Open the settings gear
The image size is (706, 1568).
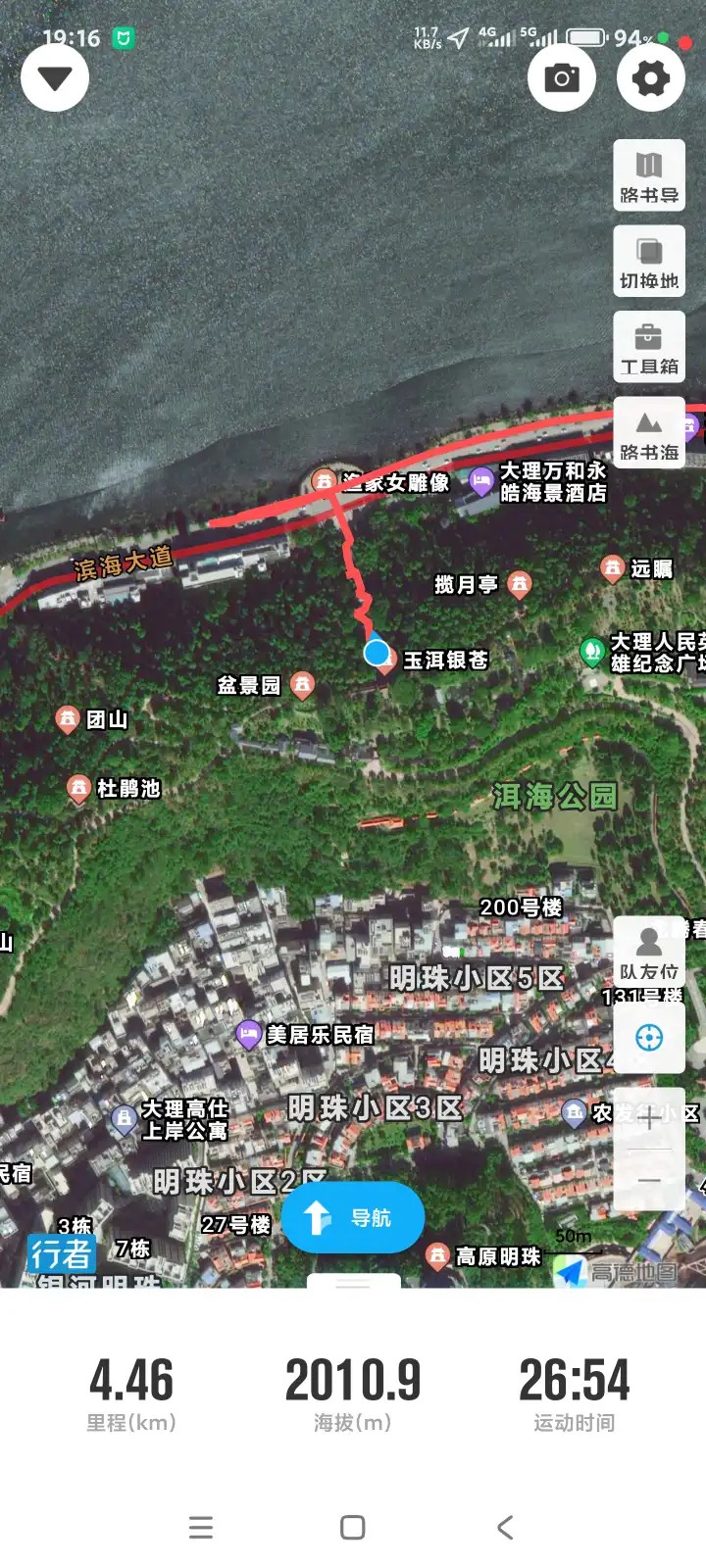(651, 77)
